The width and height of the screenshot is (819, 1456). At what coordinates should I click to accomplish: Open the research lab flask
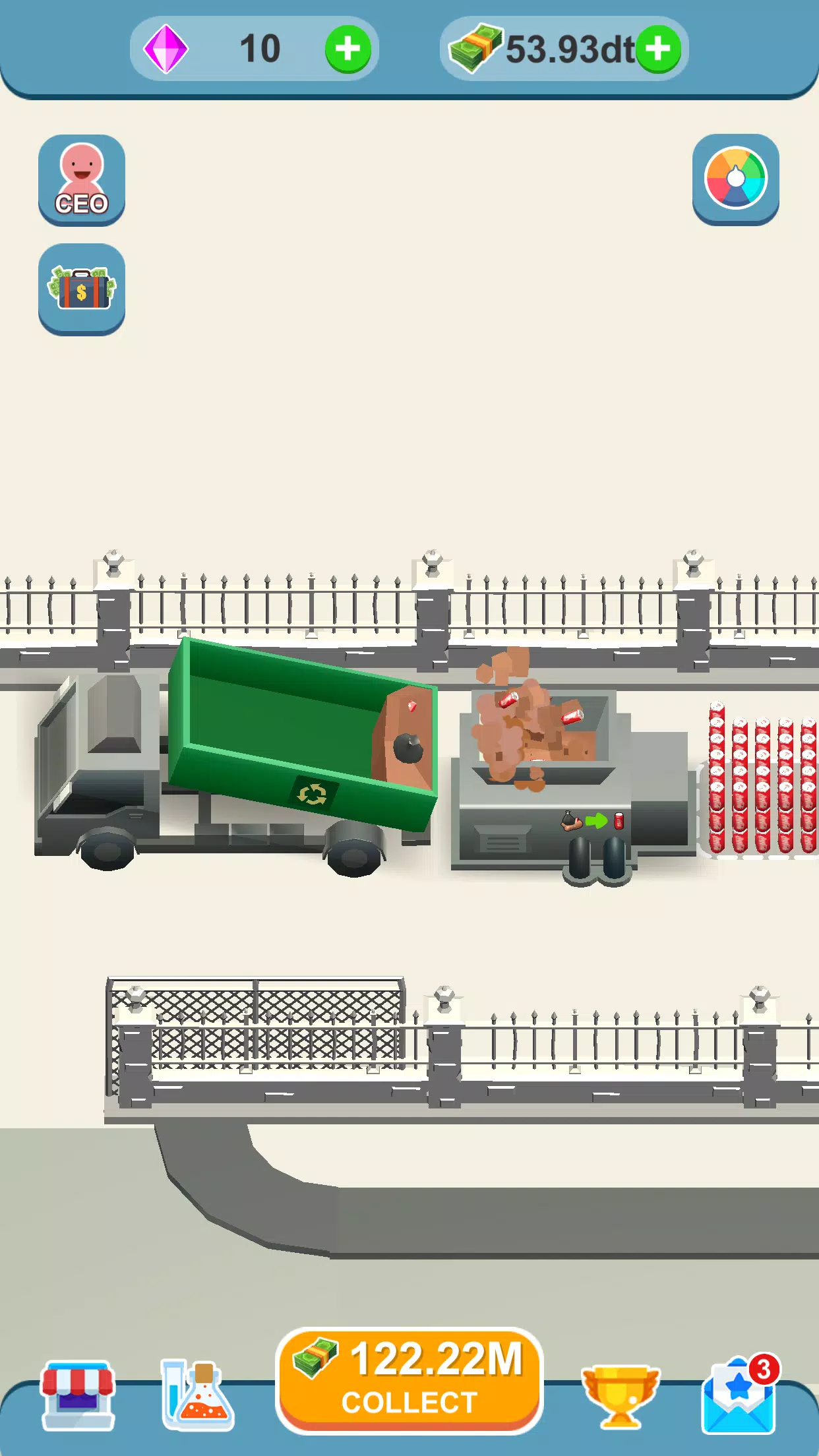(197, 1395)
